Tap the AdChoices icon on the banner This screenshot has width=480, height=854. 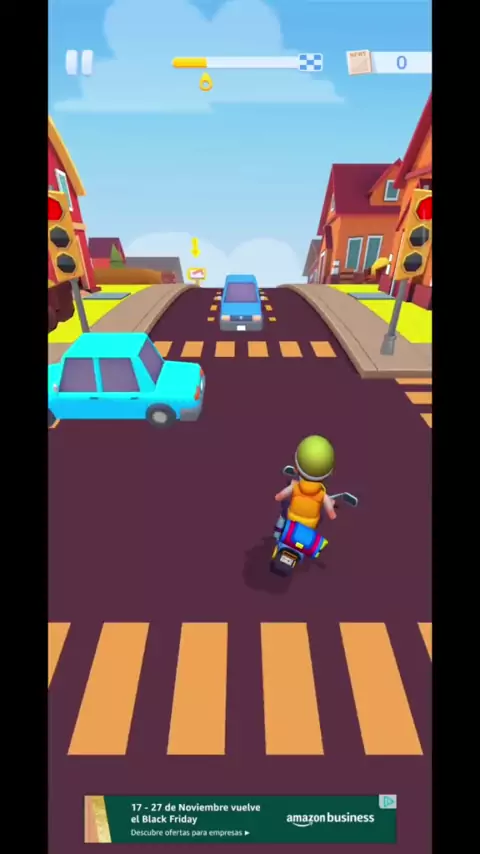pyautogui.click(x=388, y=802)
